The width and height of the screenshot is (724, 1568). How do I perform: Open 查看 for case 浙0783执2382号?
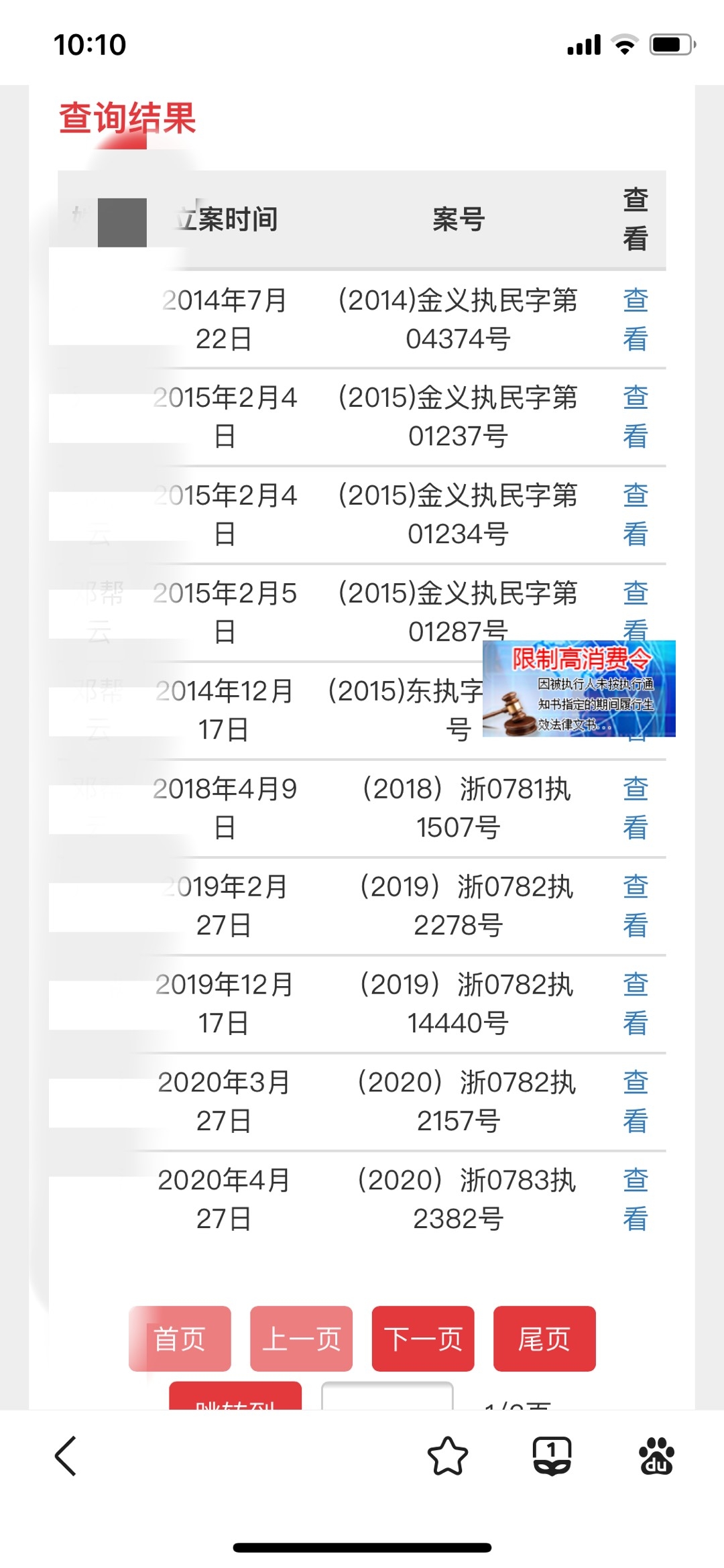coord(635,1199)
